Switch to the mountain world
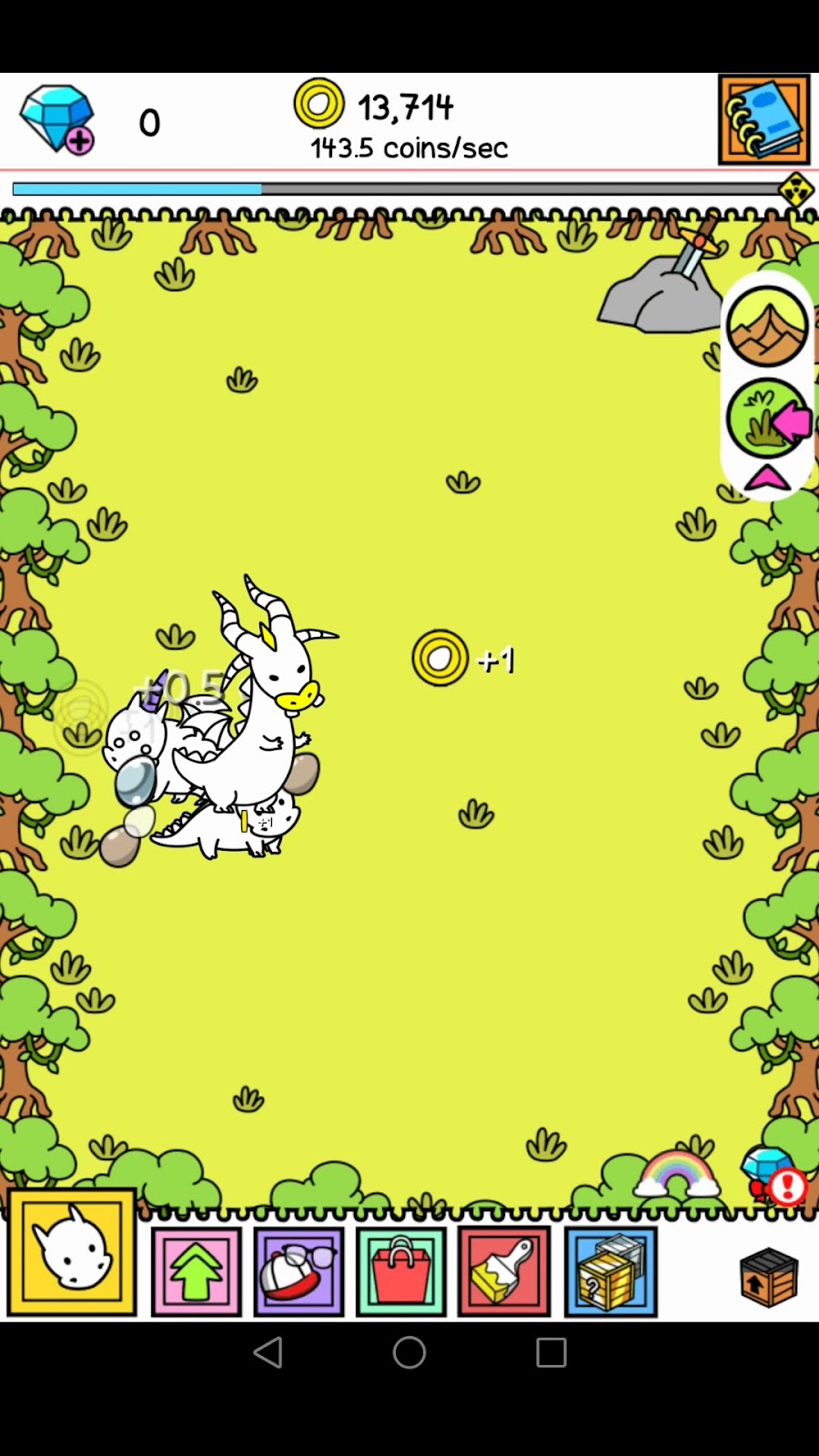 (767, 326)
